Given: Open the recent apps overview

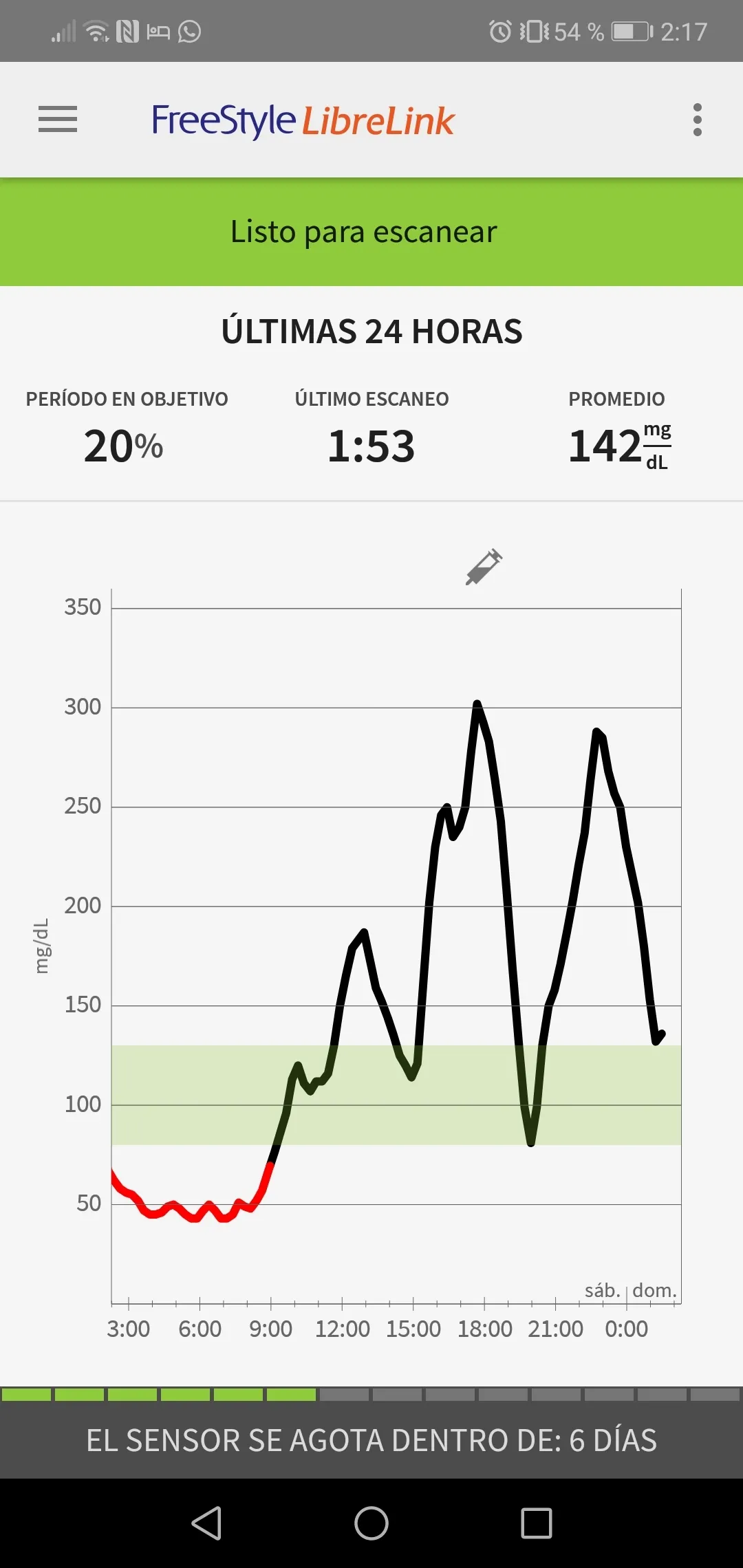Looking at the screenshot, I should pyautogui.click(x=537, y=1523).
